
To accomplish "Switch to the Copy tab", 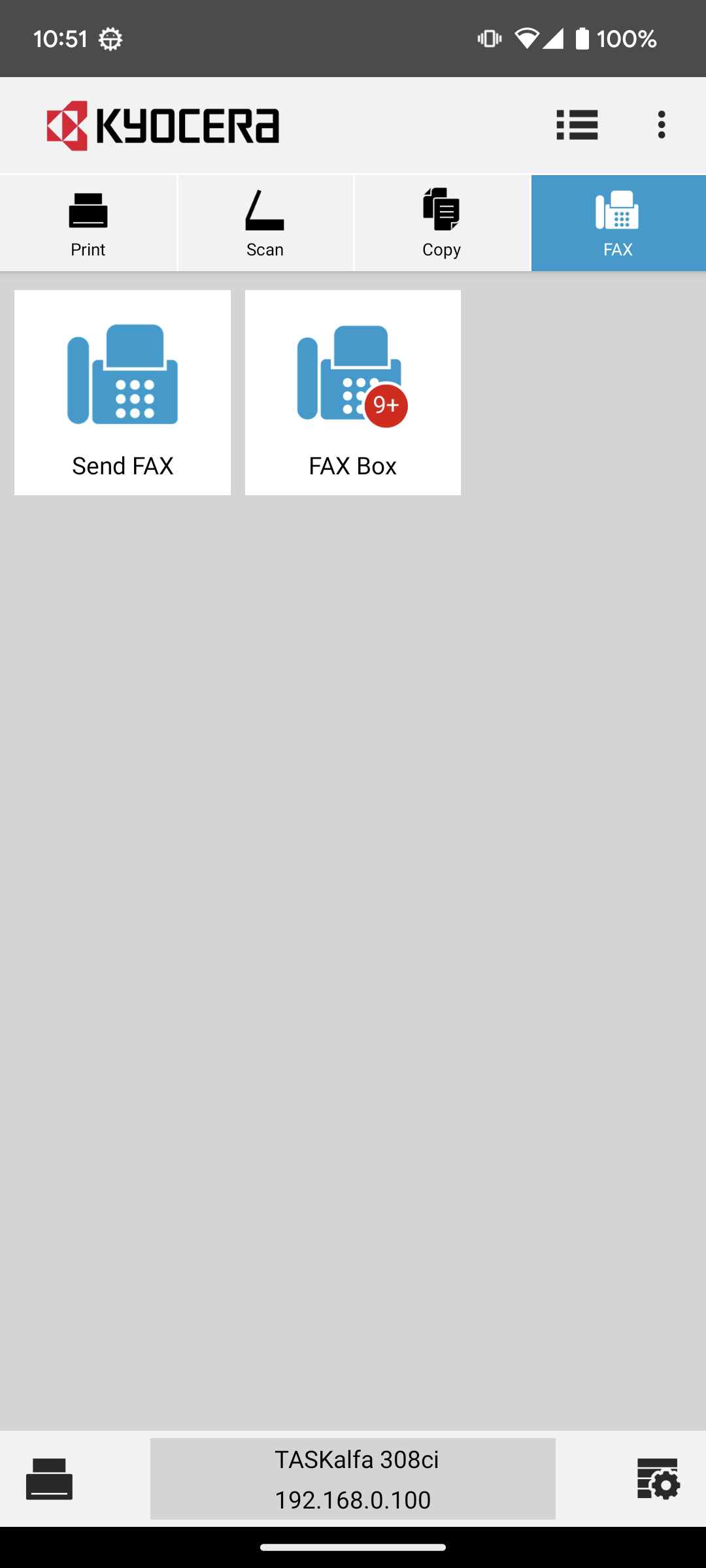I will (441, 223).
